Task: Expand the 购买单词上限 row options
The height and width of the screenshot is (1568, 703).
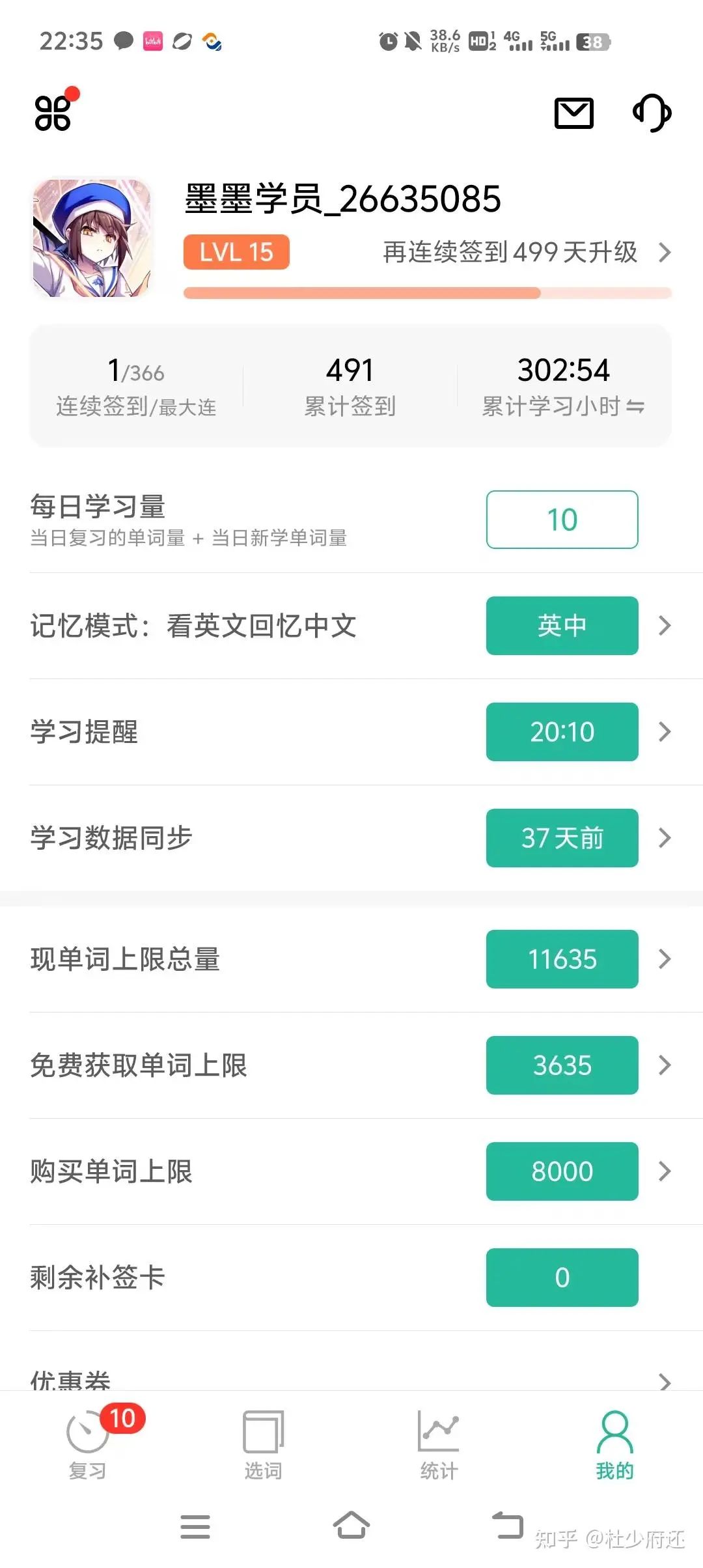Action: (665, 1171)
